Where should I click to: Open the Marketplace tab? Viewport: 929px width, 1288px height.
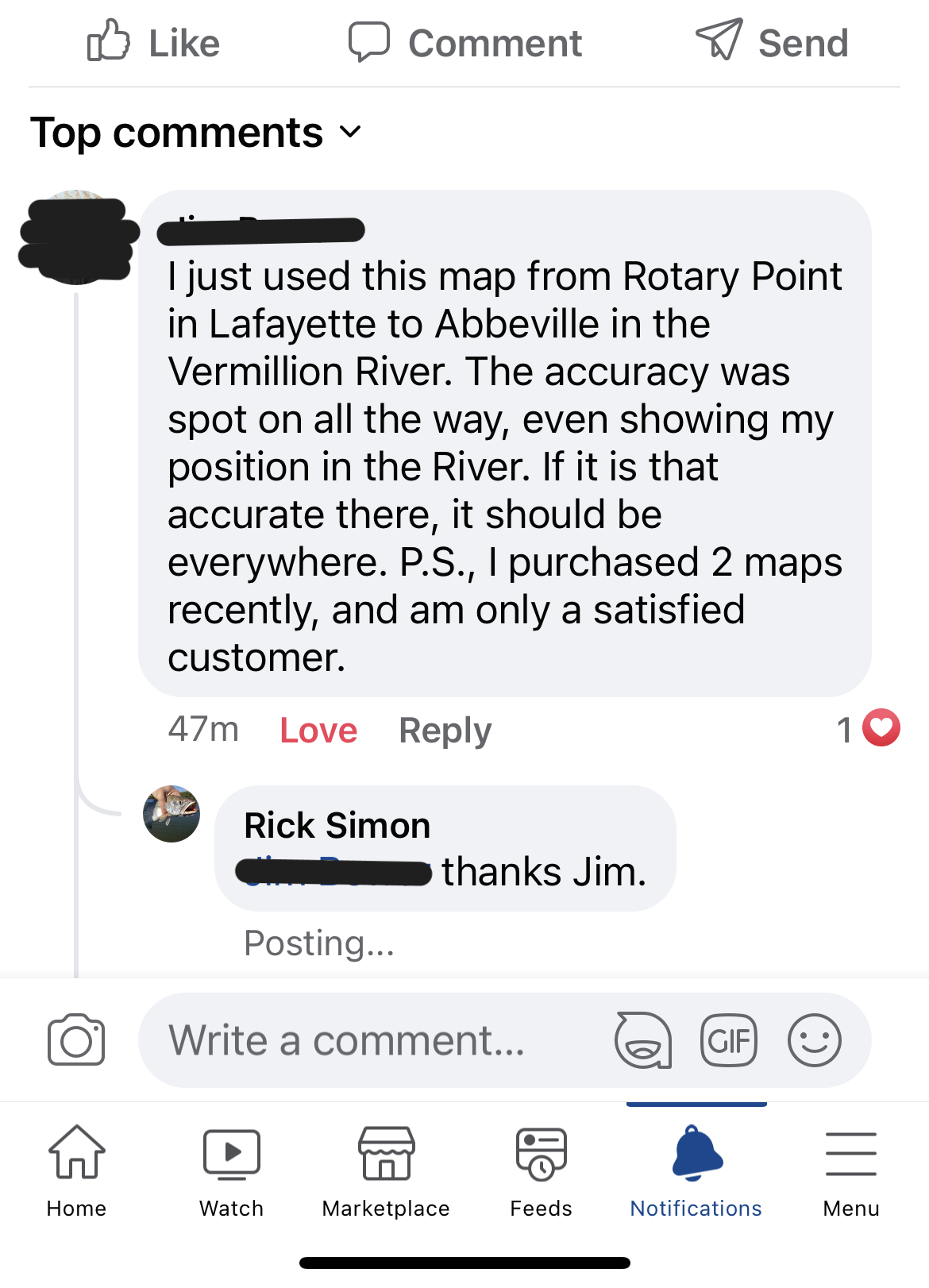(x=386, y=1170)
